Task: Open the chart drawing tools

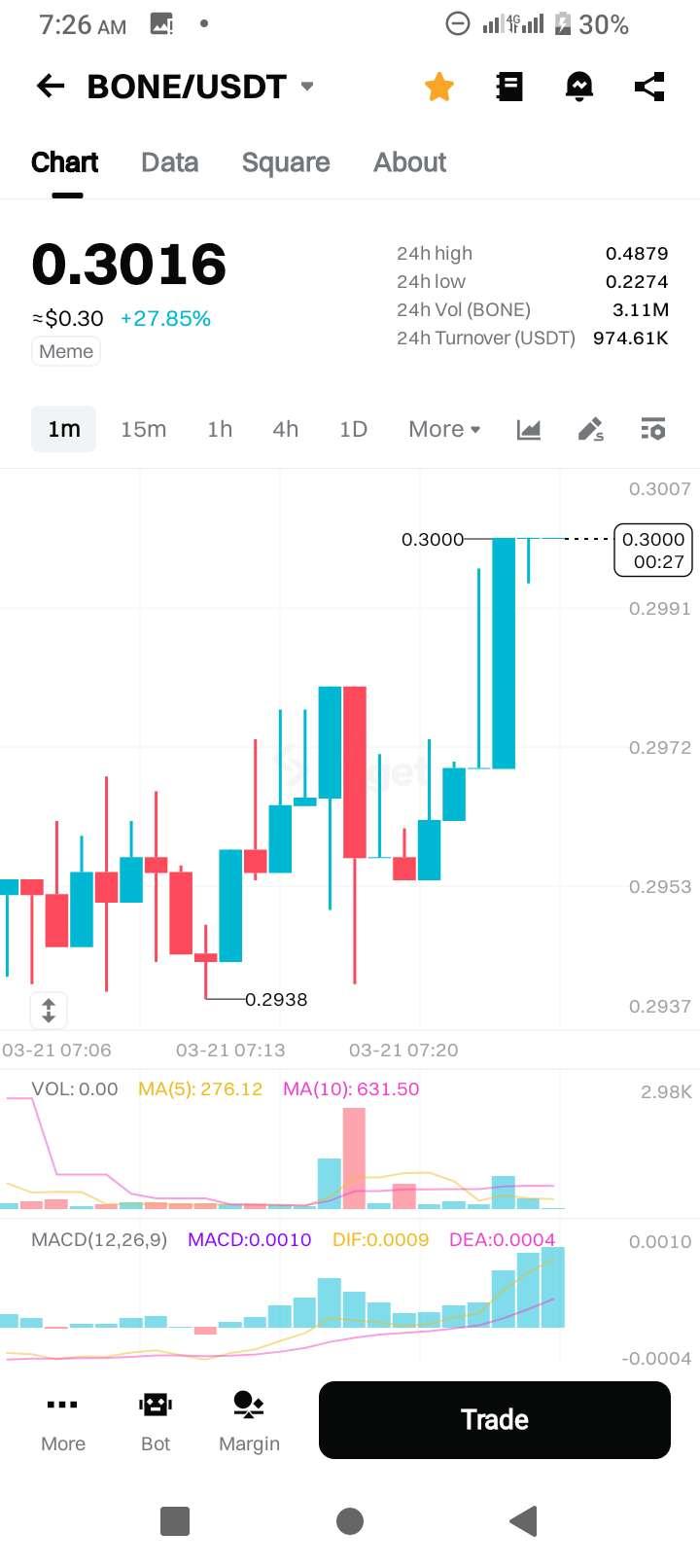Action: click(x=591, y=429)
